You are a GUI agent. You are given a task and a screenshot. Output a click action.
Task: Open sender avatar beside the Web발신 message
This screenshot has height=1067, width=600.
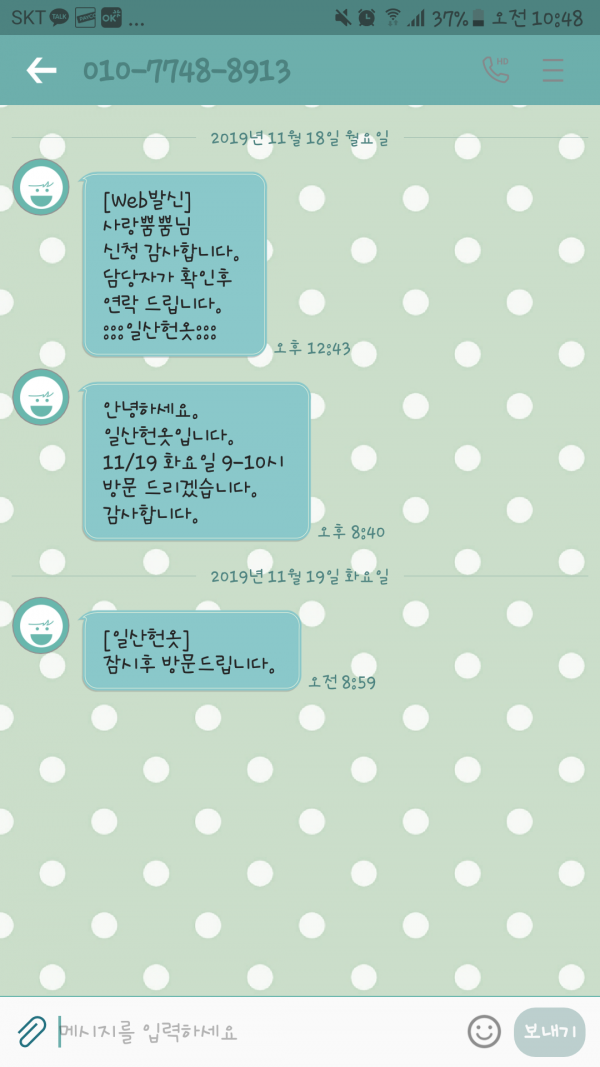coord(41,187)
